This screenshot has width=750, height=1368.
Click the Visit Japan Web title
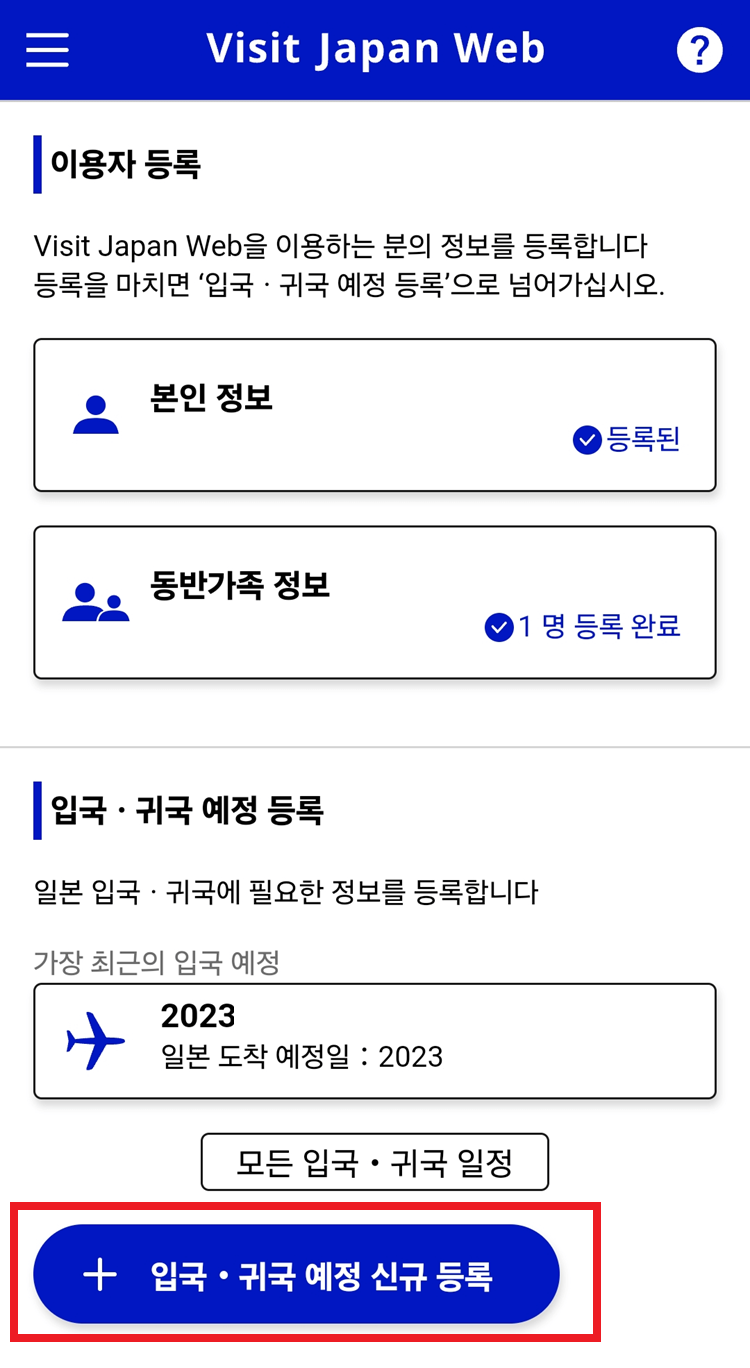[x=375, y=48]
